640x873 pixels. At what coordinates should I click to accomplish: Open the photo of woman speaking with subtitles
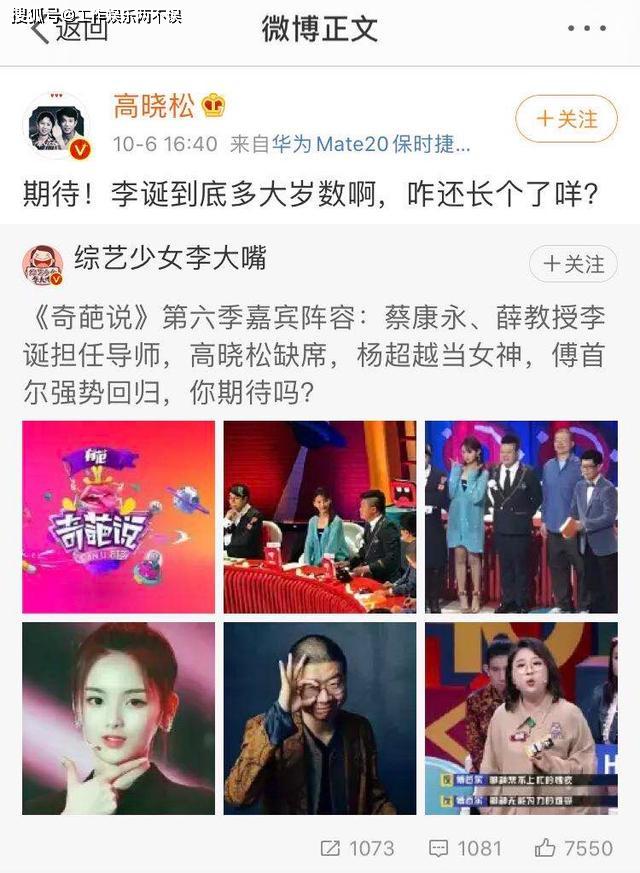click(521, 717)
